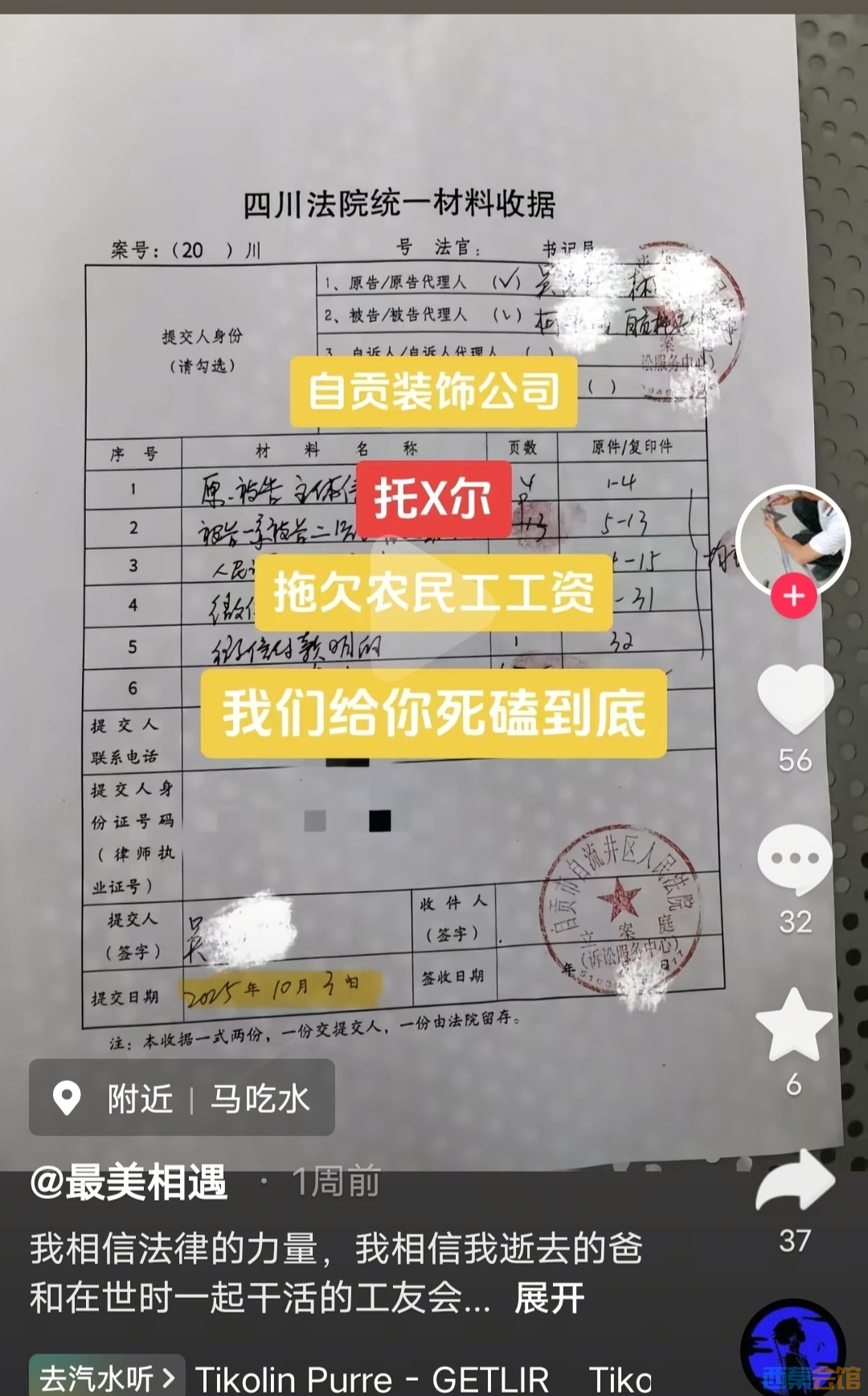The width and height of the screenshot is (868, 1396).
Task: Open the Tikolin Purre soundtrack title
Action: coord(371,1379)
